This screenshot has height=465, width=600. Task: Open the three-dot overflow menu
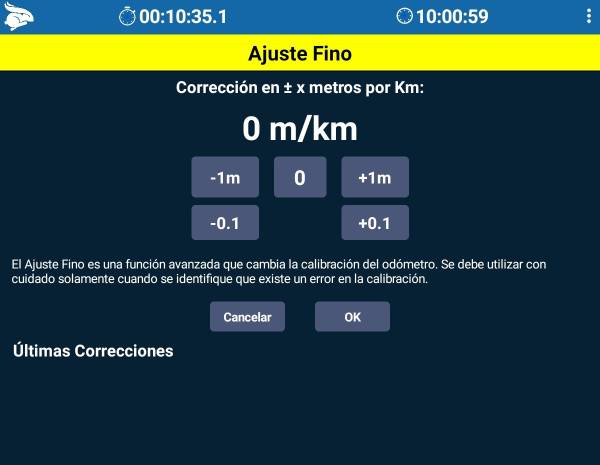(x=587, y=17)
